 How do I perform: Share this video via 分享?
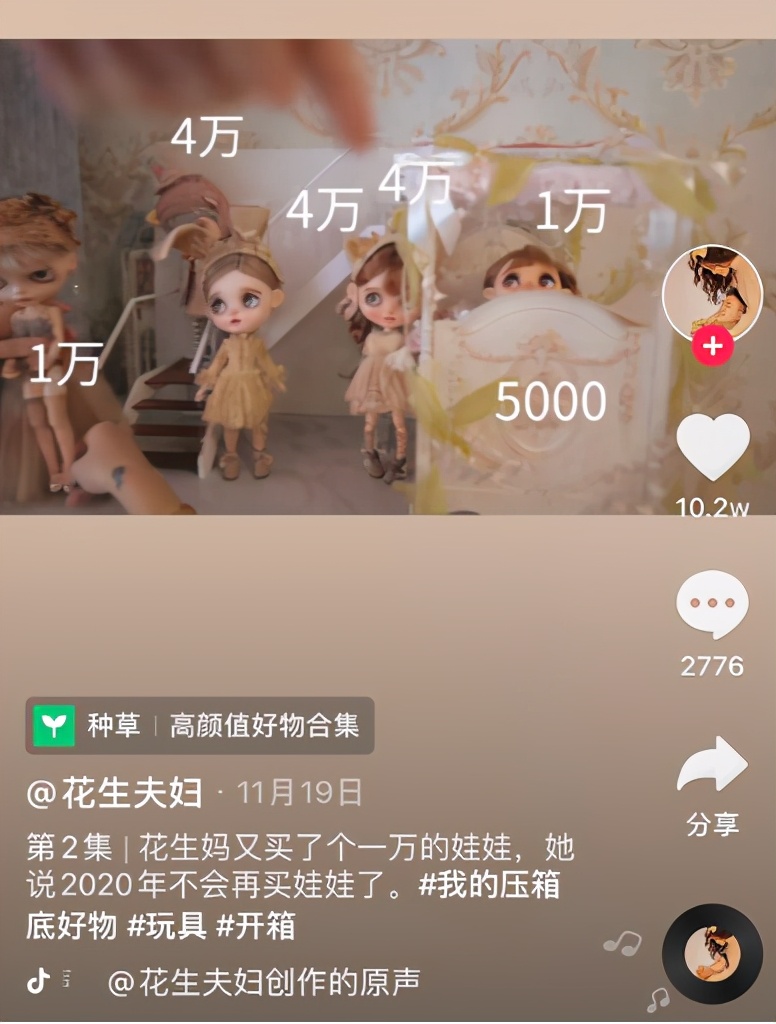[712, 770]
